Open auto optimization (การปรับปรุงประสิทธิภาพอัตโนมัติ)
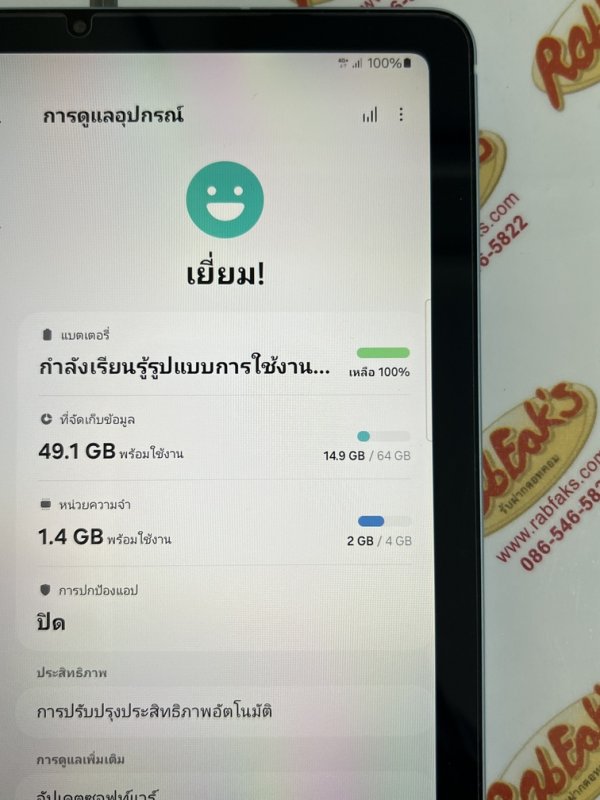The height and width of the screenshot is (800, 600). [222, 713]
